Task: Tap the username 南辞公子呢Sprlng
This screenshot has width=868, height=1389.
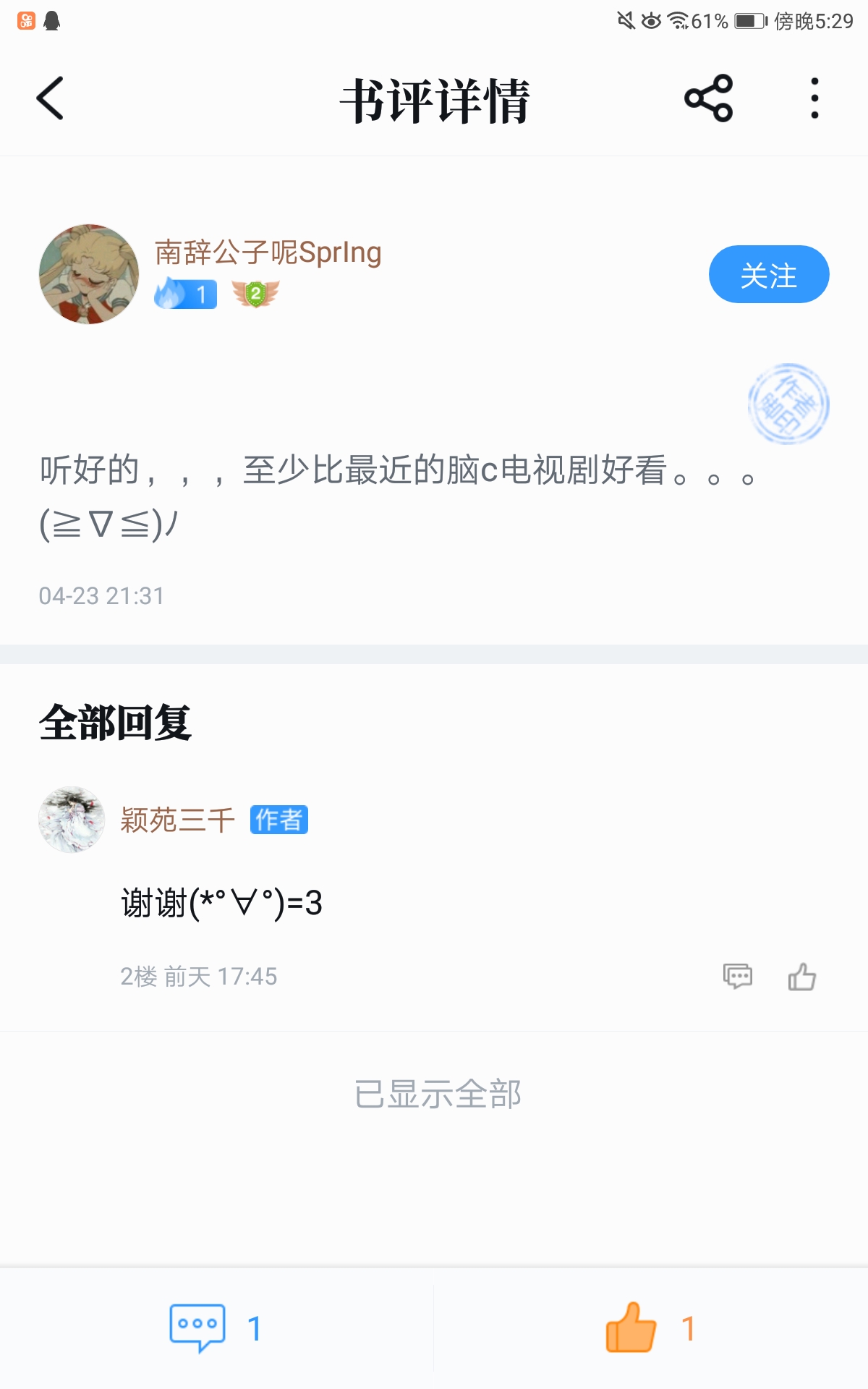Action: tap(268, 252)
